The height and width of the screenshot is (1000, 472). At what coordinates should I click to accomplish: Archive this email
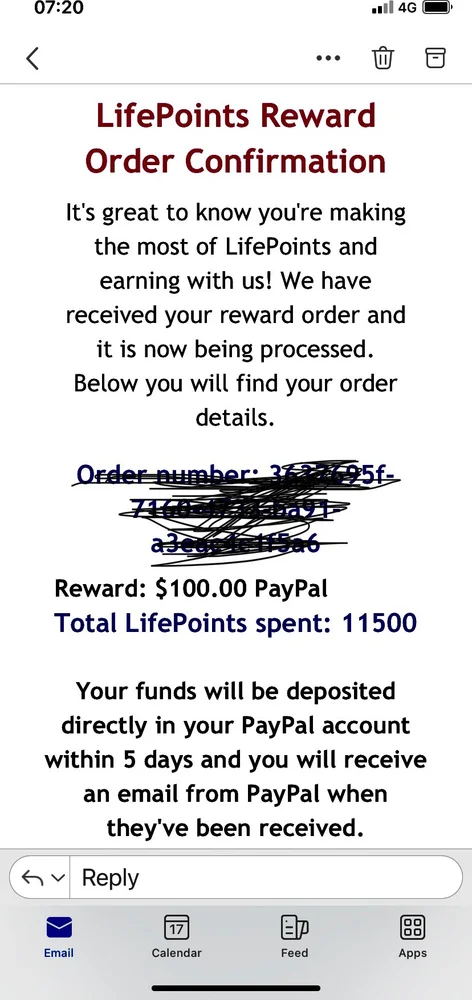coord(435,58)
